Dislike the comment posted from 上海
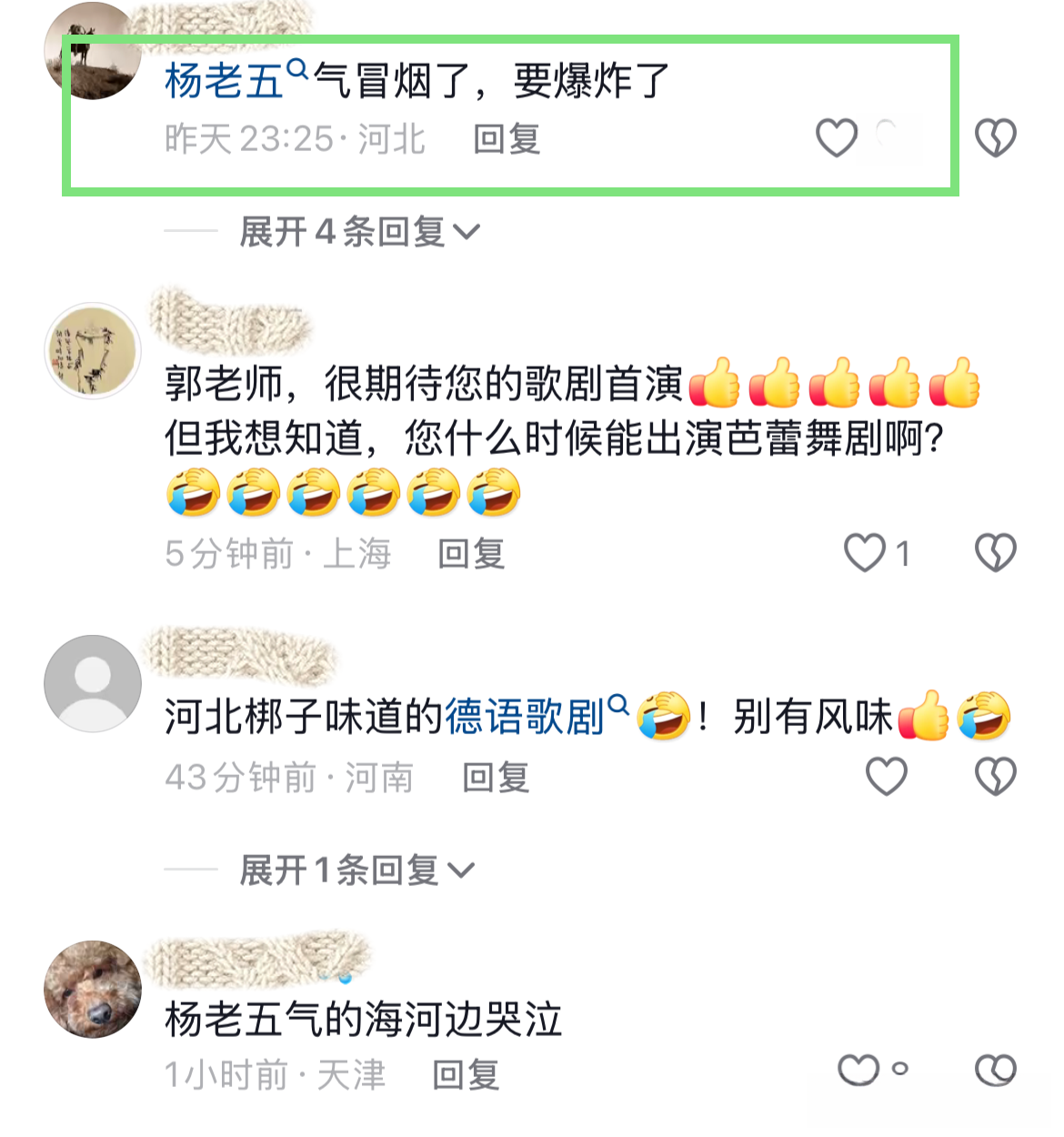The width and height of the screenshot is (1064, 1137). tap(995, 552)
